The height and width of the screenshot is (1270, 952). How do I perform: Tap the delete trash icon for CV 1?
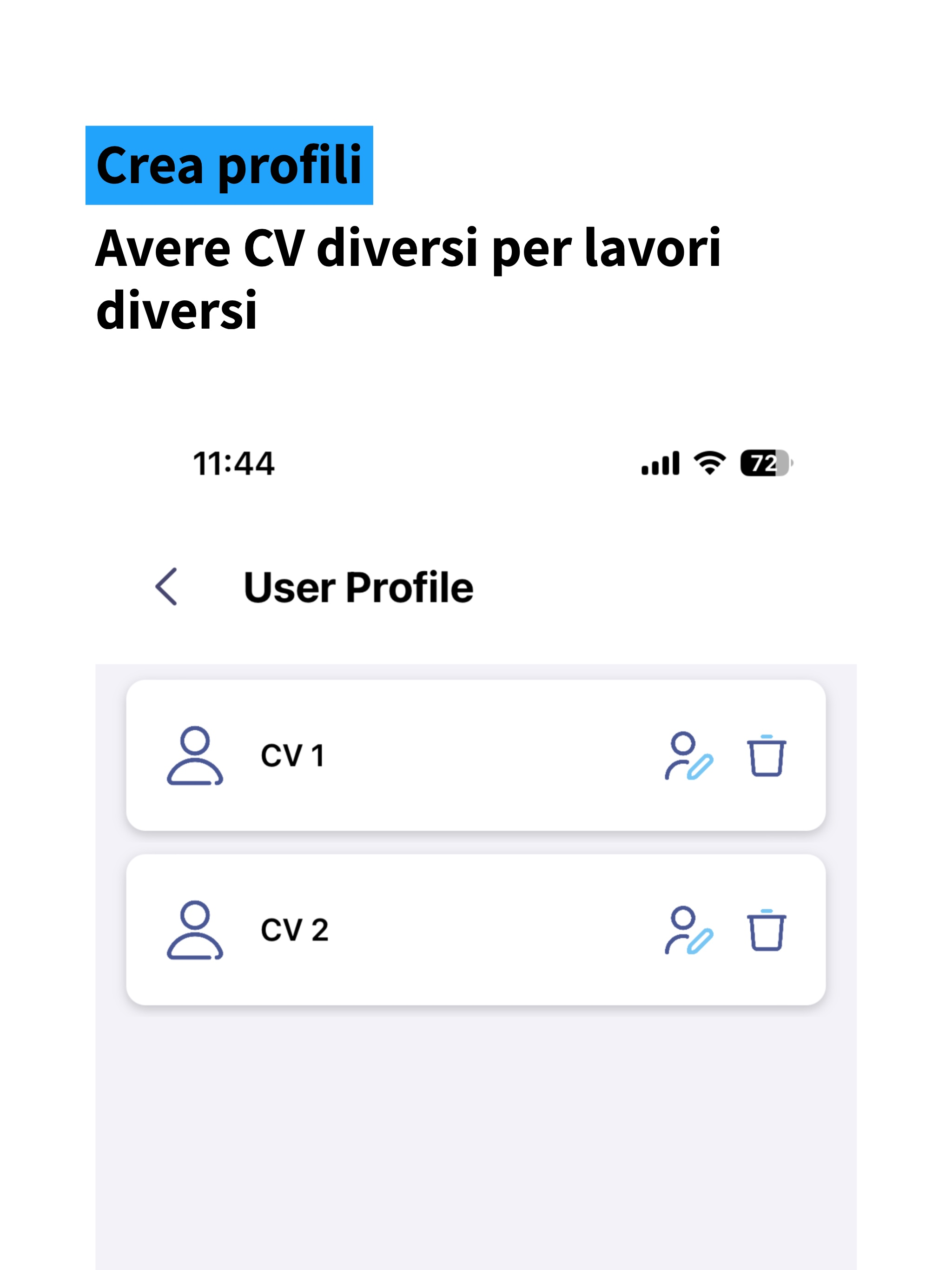(766, 757)
